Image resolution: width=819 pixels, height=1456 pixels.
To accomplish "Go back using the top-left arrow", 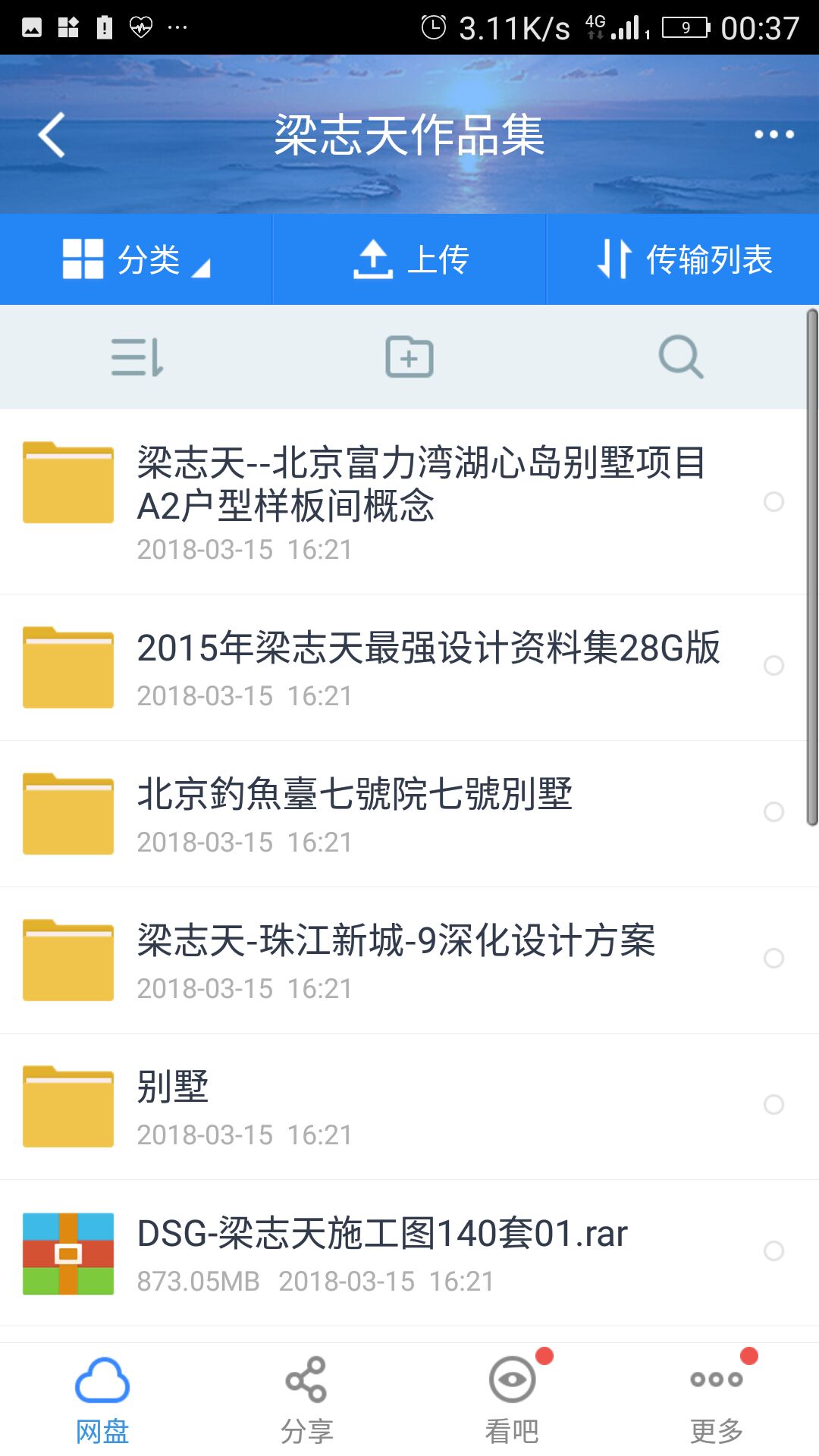I will pos(52,135).
